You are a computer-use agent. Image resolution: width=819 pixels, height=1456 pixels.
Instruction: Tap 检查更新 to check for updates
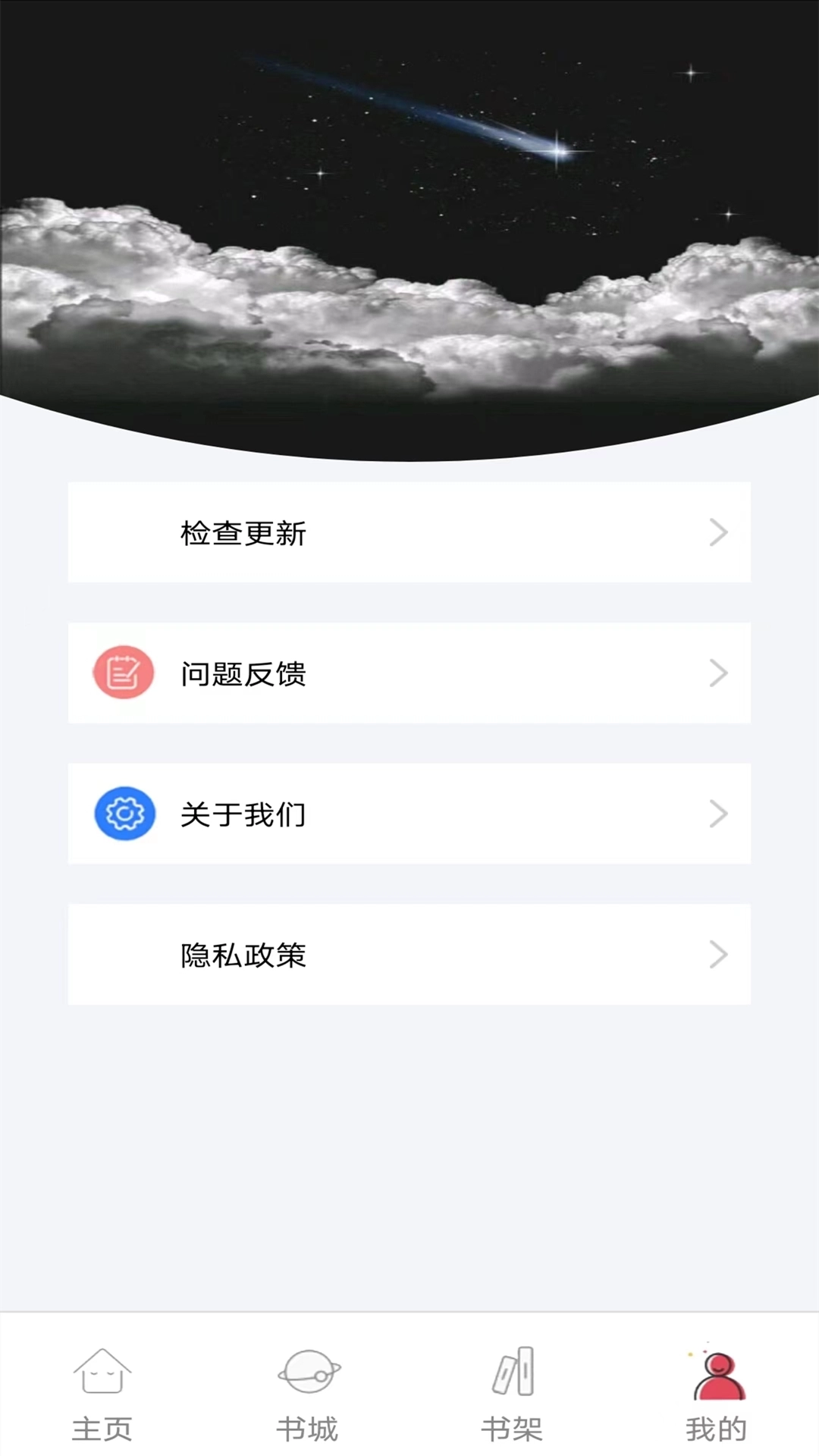pyautogui.click(x=243, y=532)
